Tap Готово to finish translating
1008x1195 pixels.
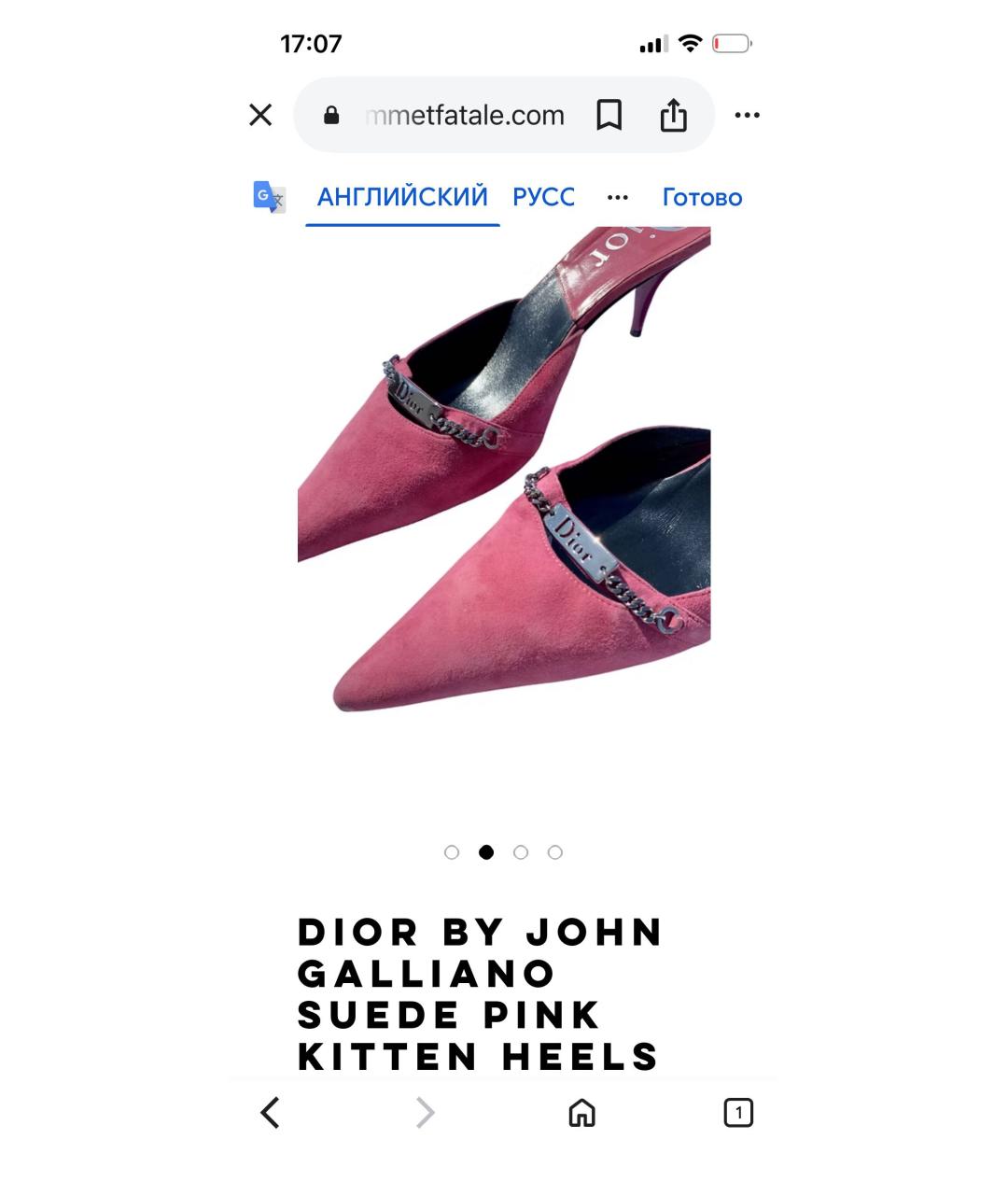[702, 197]
